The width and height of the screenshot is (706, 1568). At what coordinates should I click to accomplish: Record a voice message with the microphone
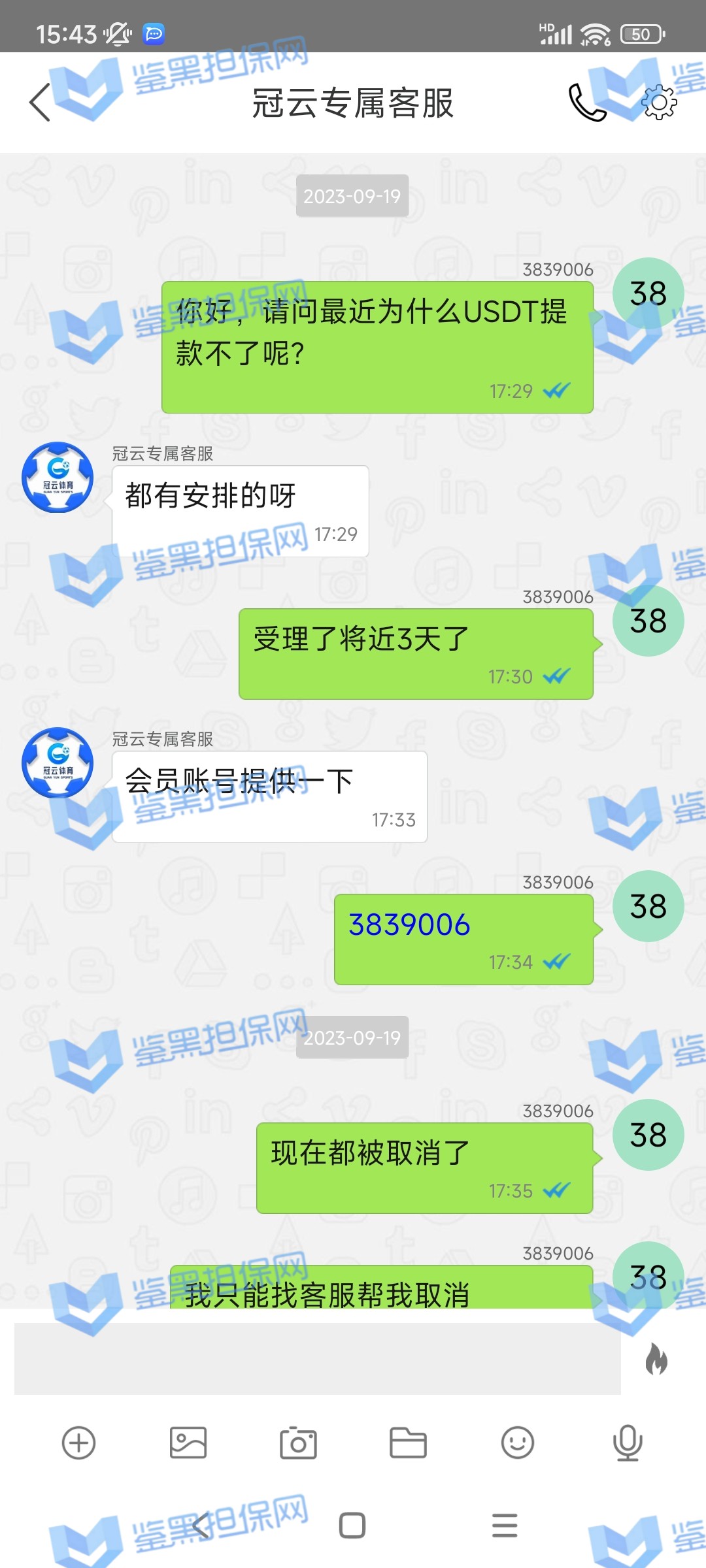(x=628, y=1443)
